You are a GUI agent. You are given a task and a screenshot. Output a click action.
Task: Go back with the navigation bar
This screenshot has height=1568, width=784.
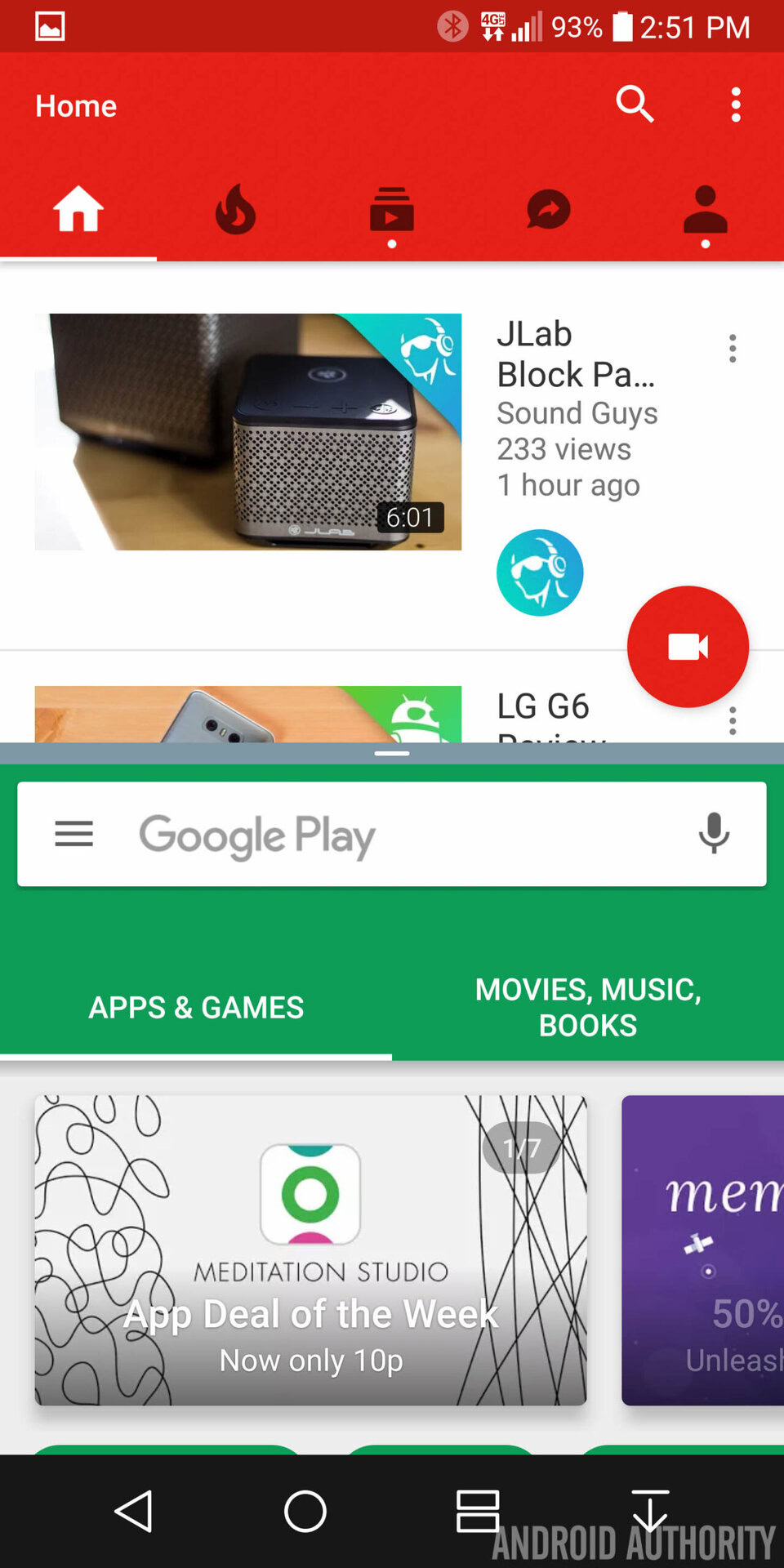pyautogui.click(x=134, y=1511)
